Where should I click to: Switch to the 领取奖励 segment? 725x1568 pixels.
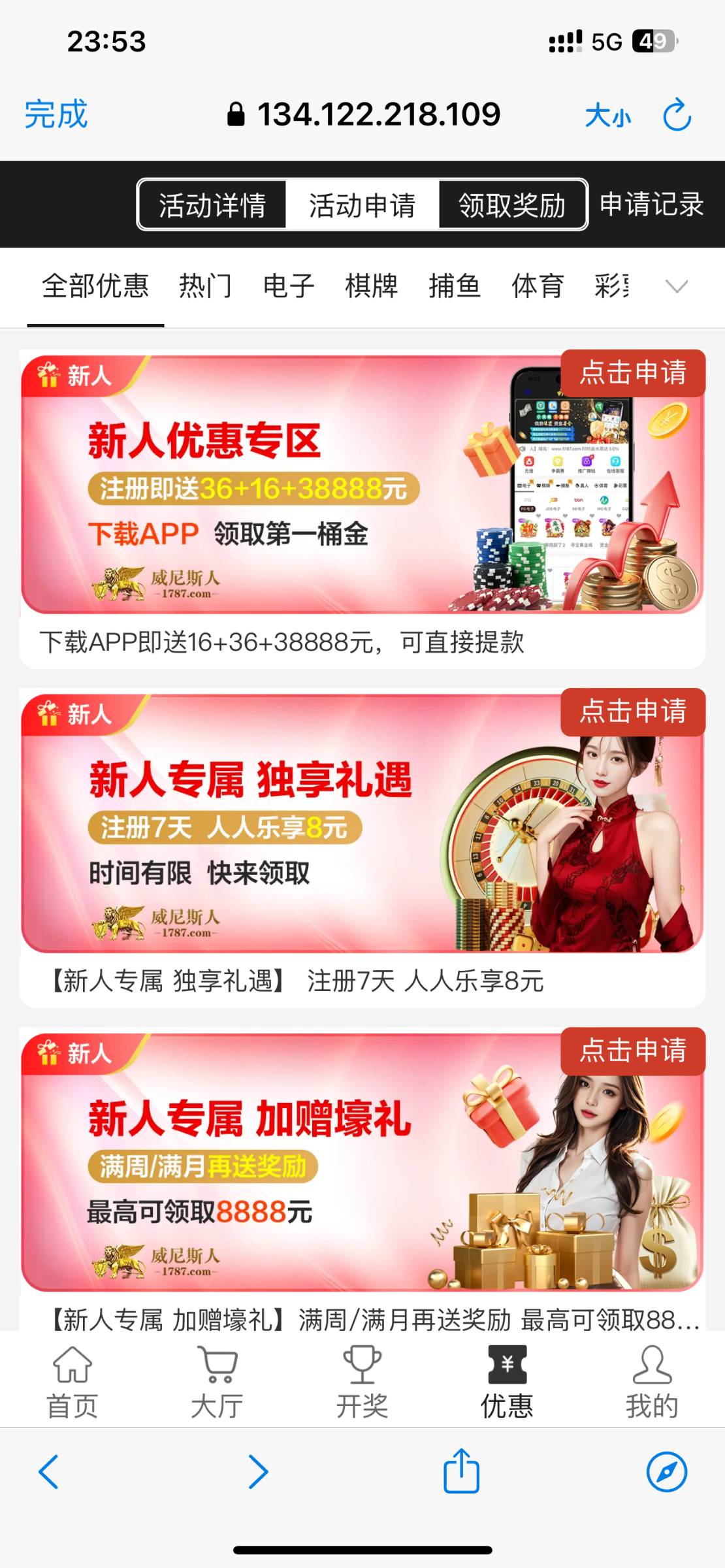(x=512, y=205)
